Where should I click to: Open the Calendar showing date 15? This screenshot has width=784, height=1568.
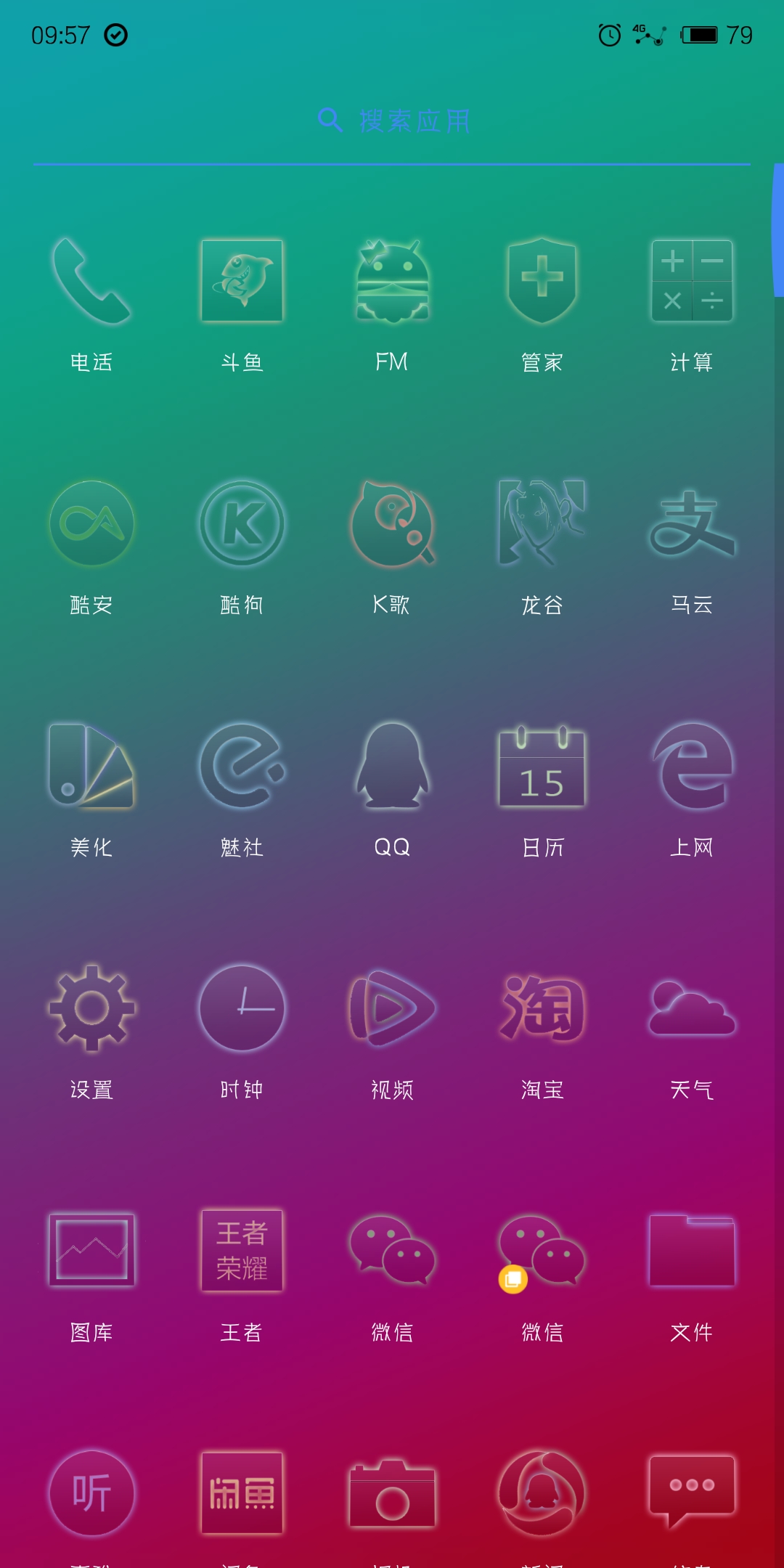click(541, 767)
